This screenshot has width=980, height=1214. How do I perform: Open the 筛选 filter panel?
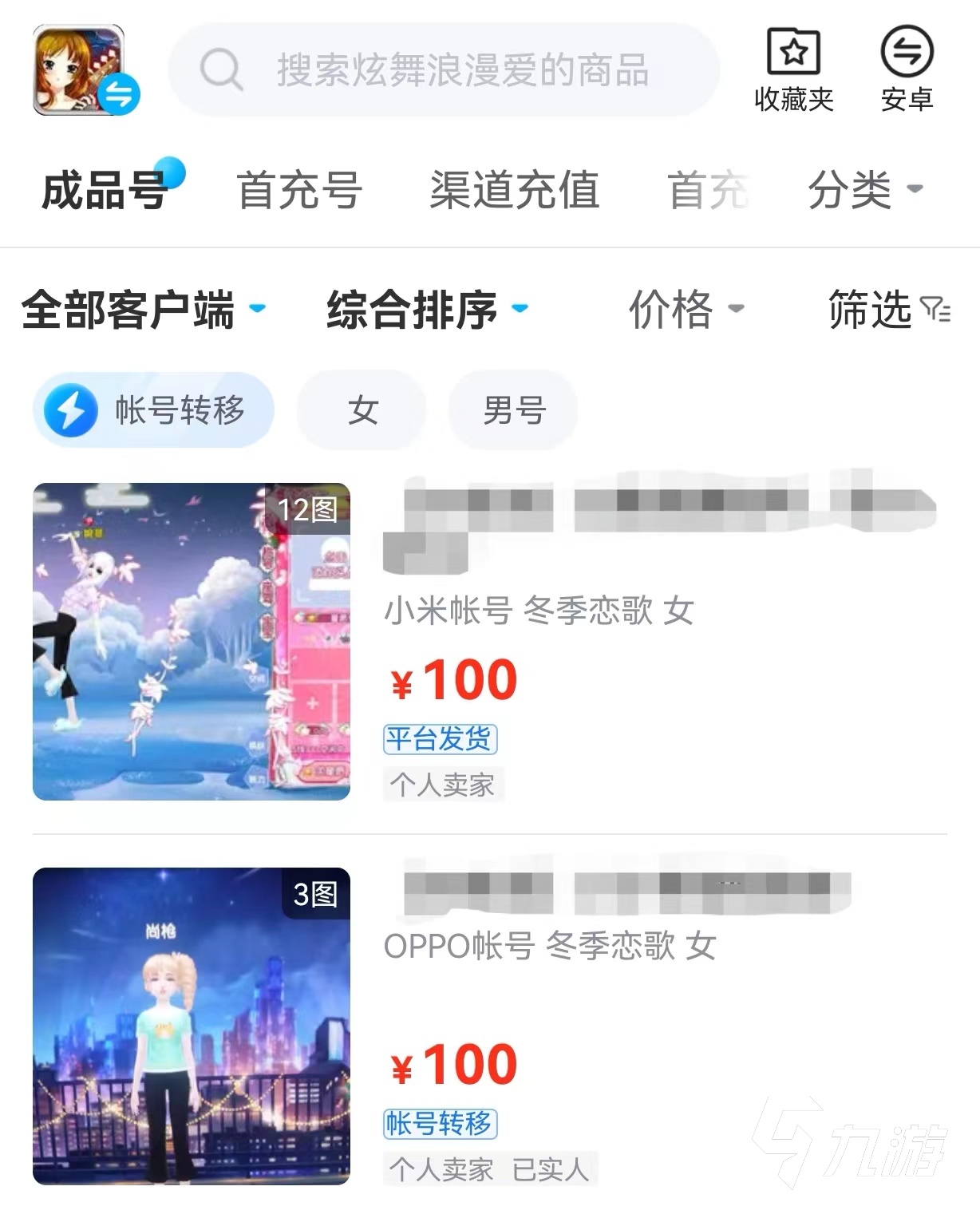coord(887,310)
